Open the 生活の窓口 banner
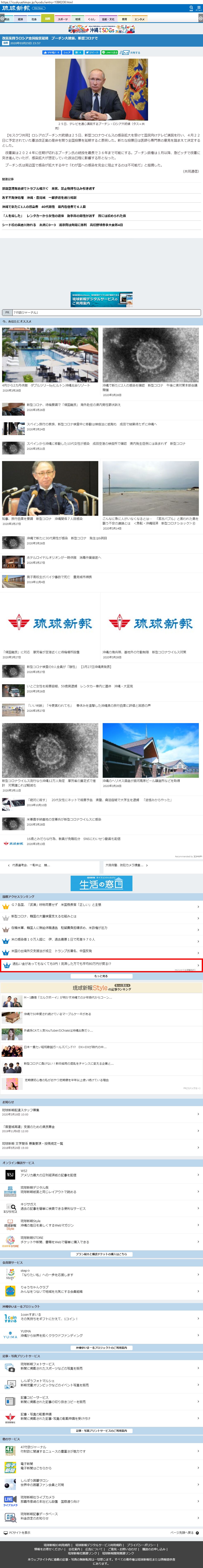This screenshot has height=1568, width=203. coord(101,883)
